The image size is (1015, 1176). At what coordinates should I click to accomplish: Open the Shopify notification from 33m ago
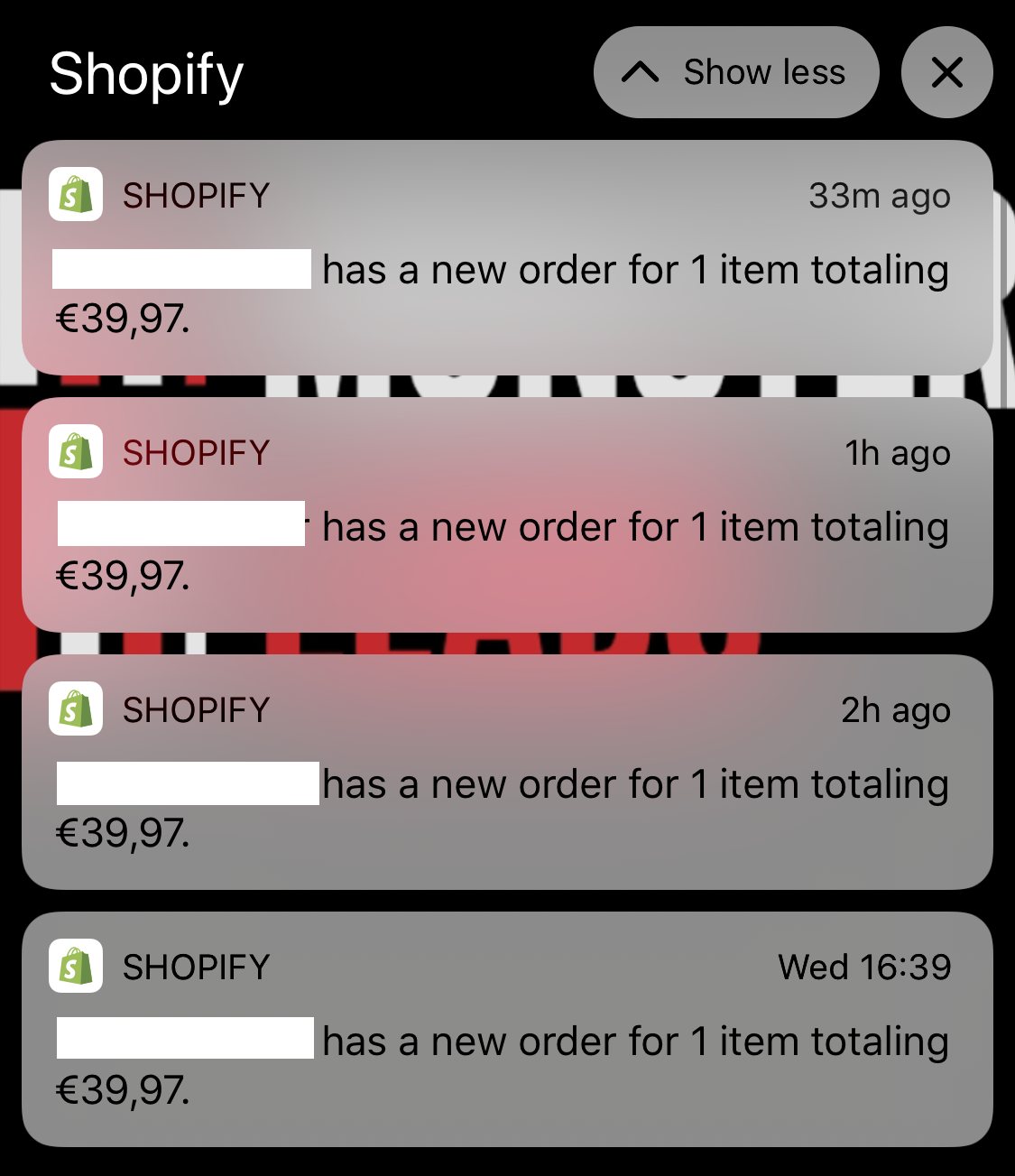[507, 257]
